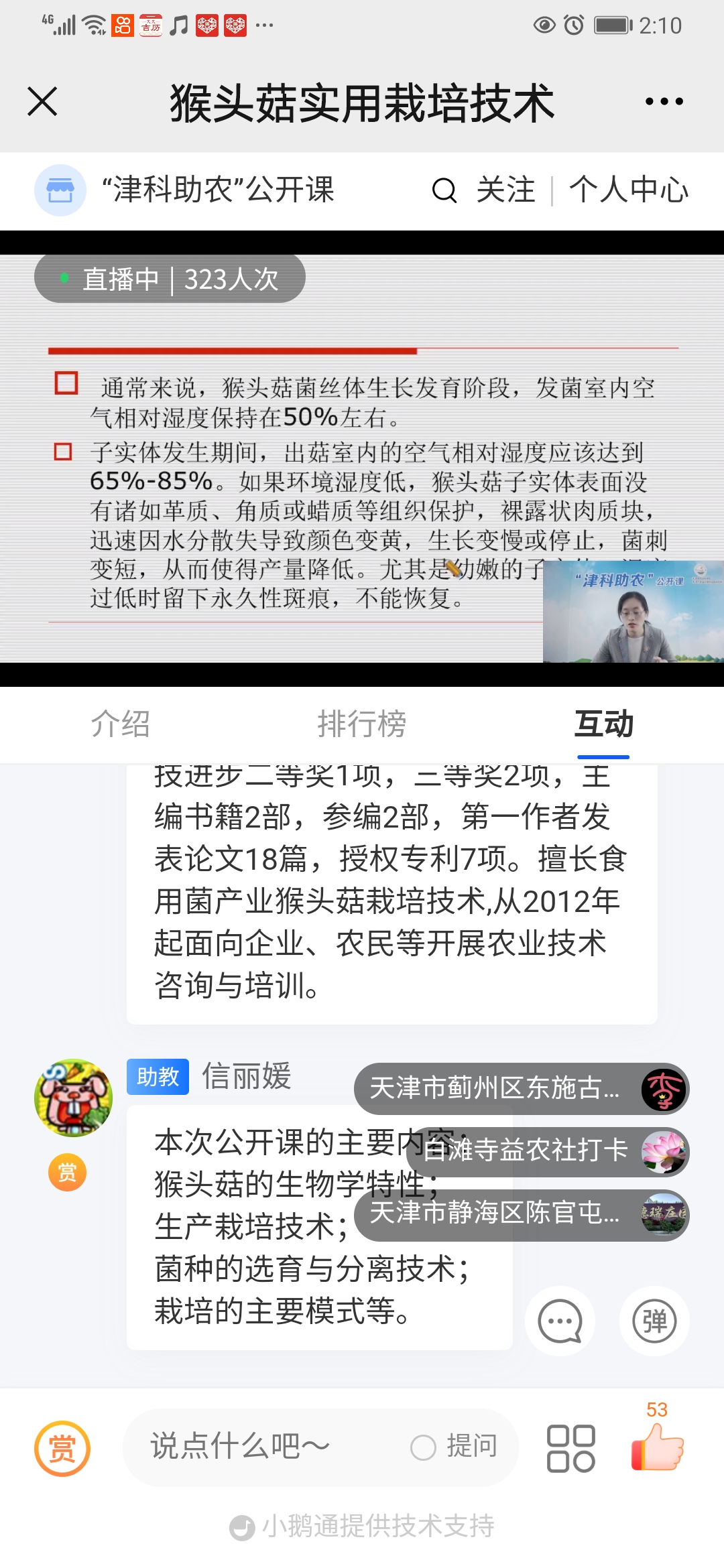This screenshot has height=1568, width=724.
Task: Open the three-dot overflow menu
Action: pos(664,102)
